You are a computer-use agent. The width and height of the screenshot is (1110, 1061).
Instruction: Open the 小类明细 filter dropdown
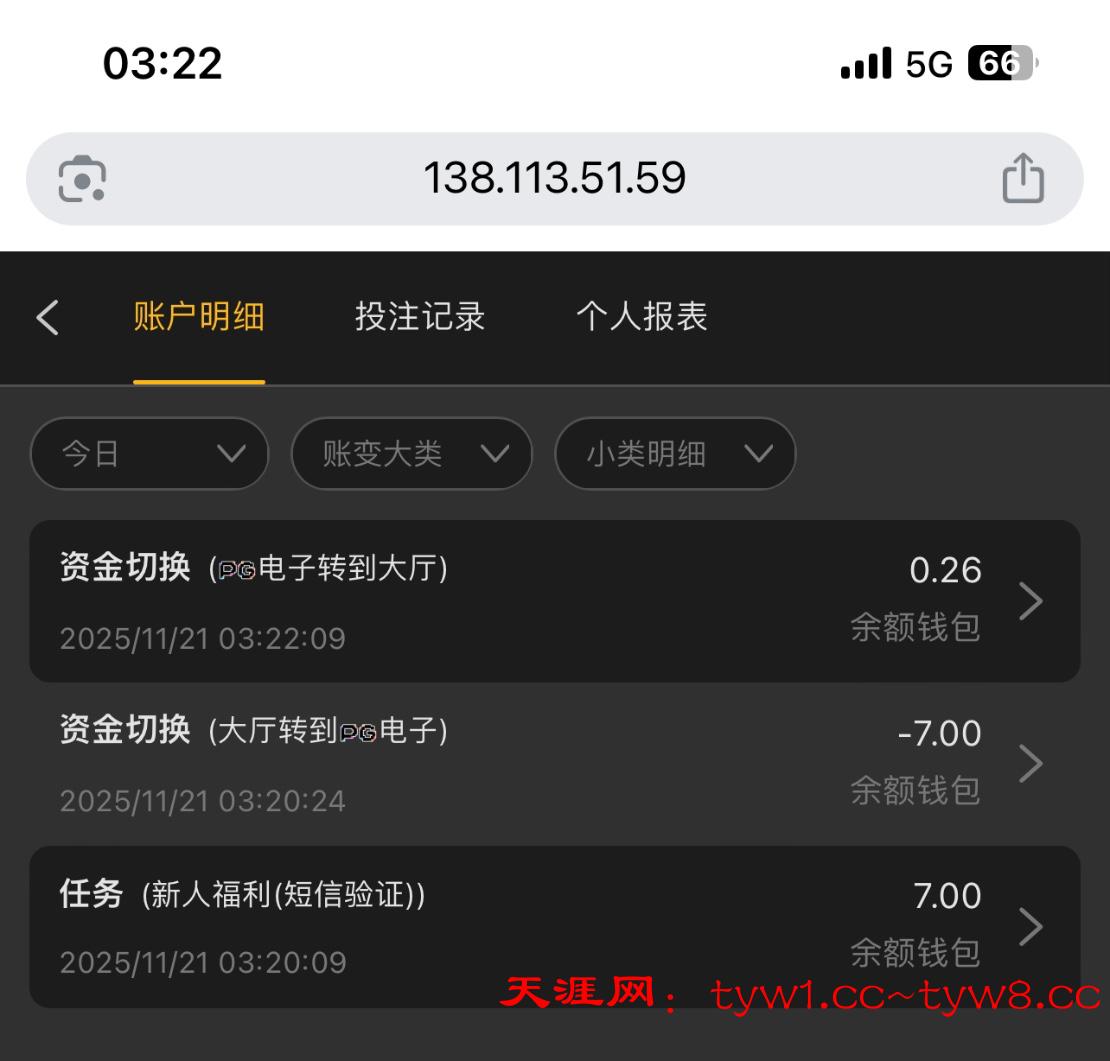(x=675, y=454)
